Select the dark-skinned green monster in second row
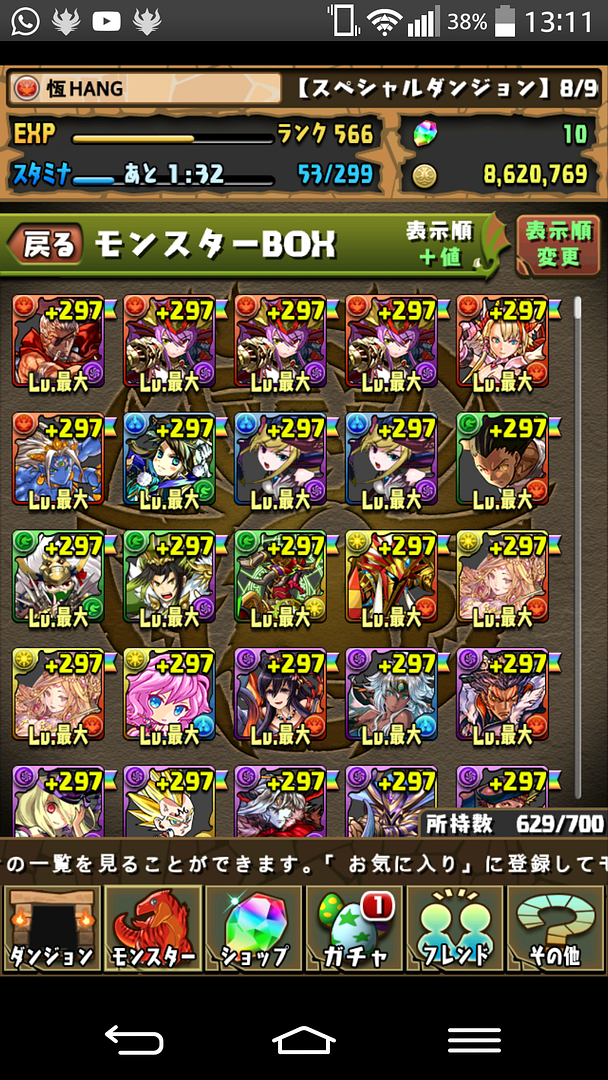Viewport: 608px width, 1080px height. [502, 459]
